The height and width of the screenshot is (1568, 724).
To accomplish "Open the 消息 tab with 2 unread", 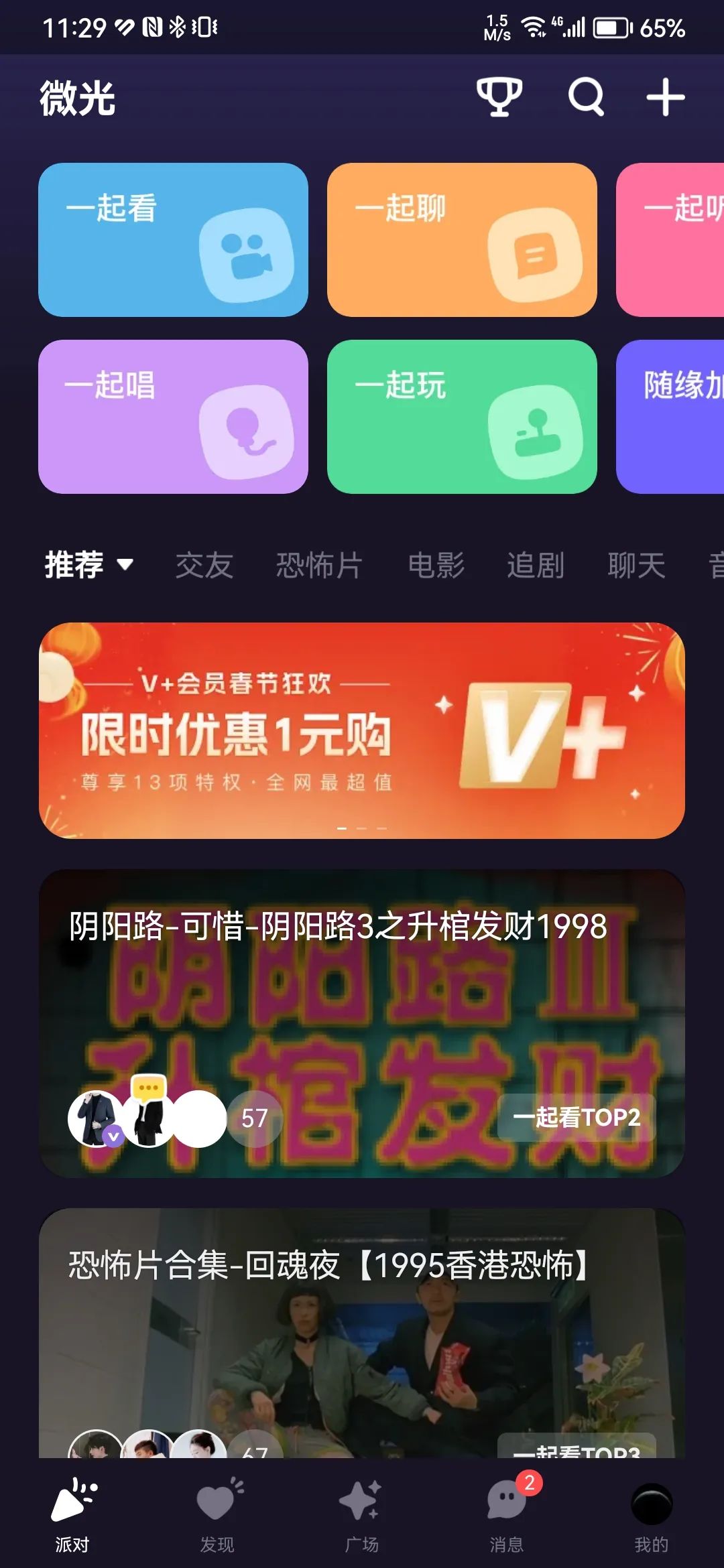I will [507, 1514].
